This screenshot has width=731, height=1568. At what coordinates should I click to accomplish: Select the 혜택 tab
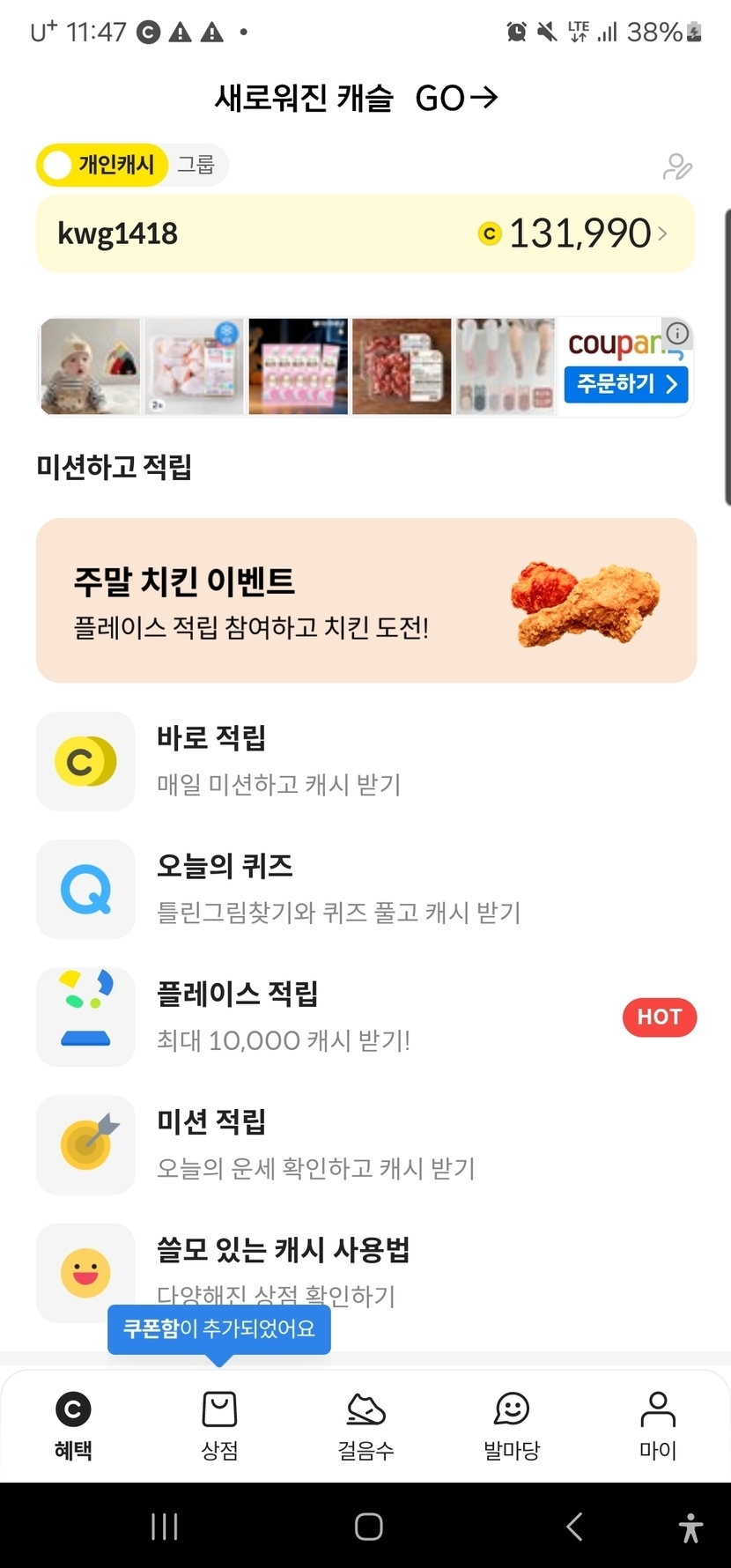73,1424
